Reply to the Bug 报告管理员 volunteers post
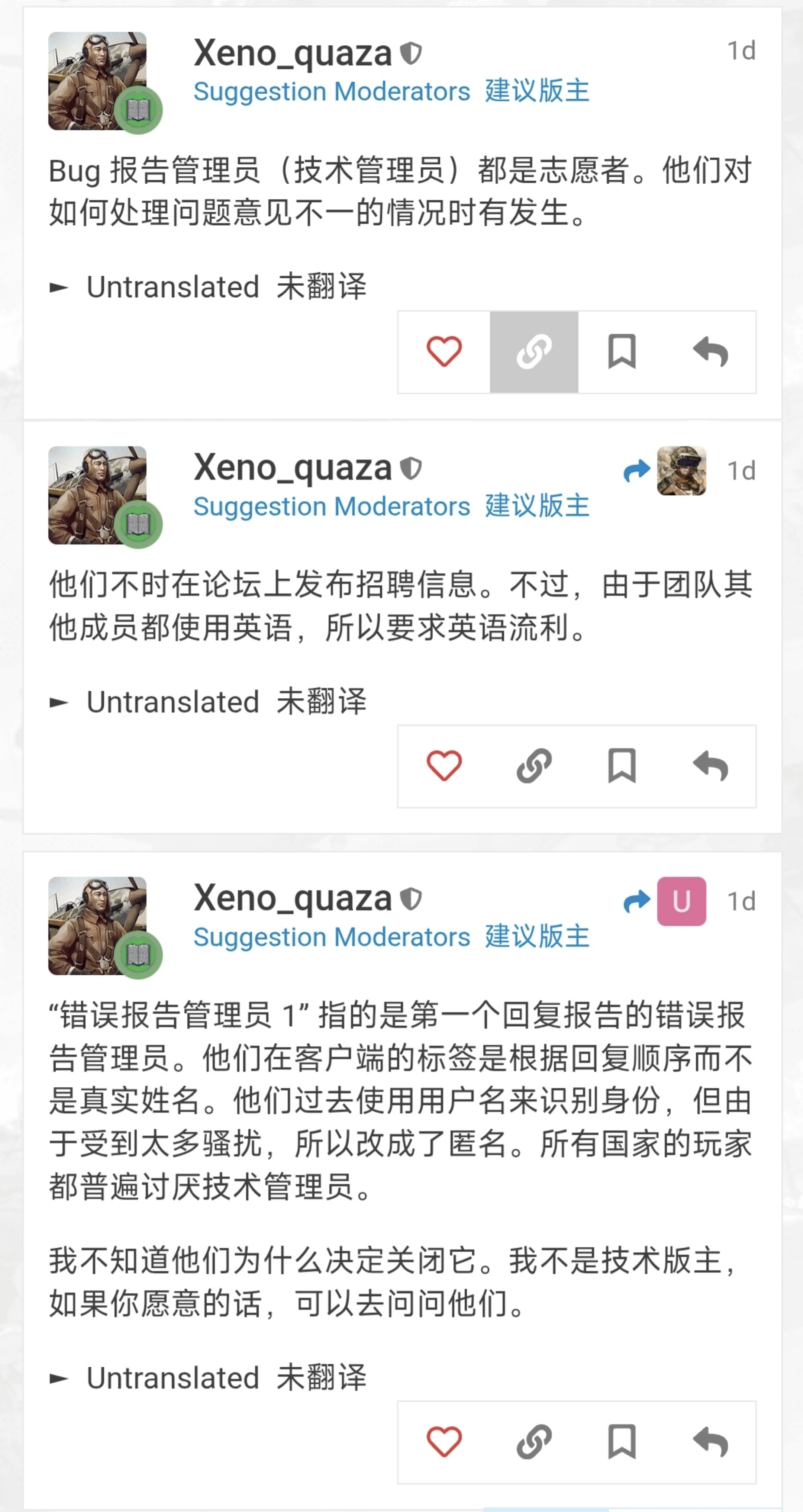 click(x=710, y=352)
